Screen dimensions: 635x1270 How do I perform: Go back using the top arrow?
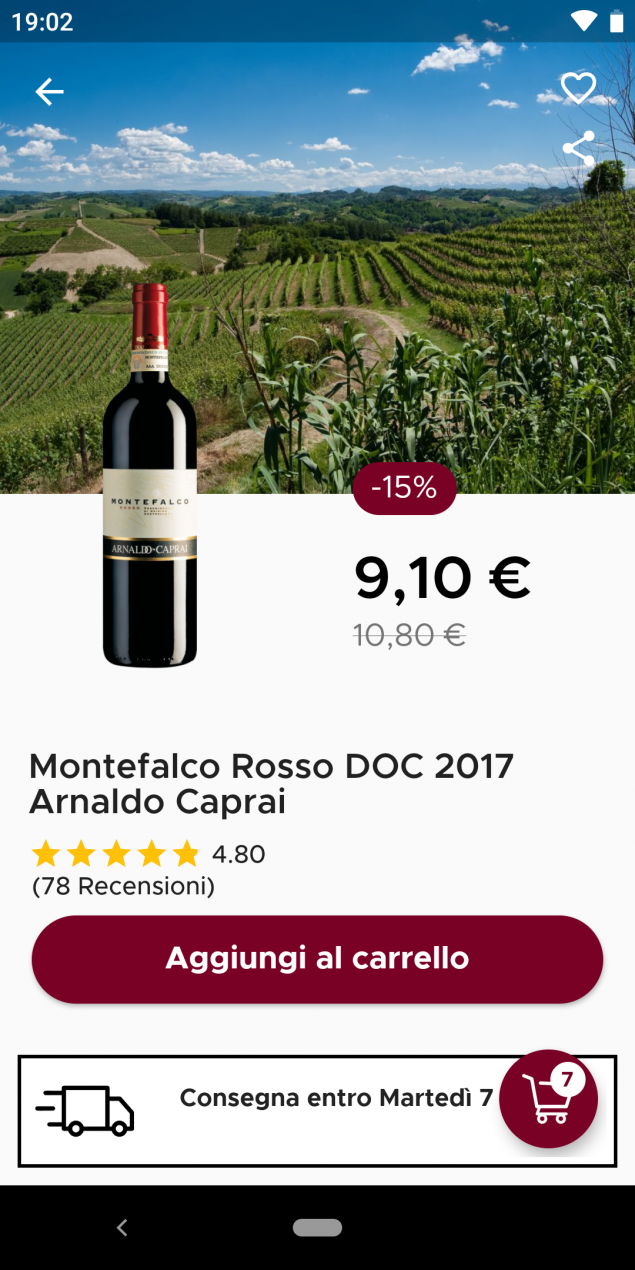click(49, 92)
